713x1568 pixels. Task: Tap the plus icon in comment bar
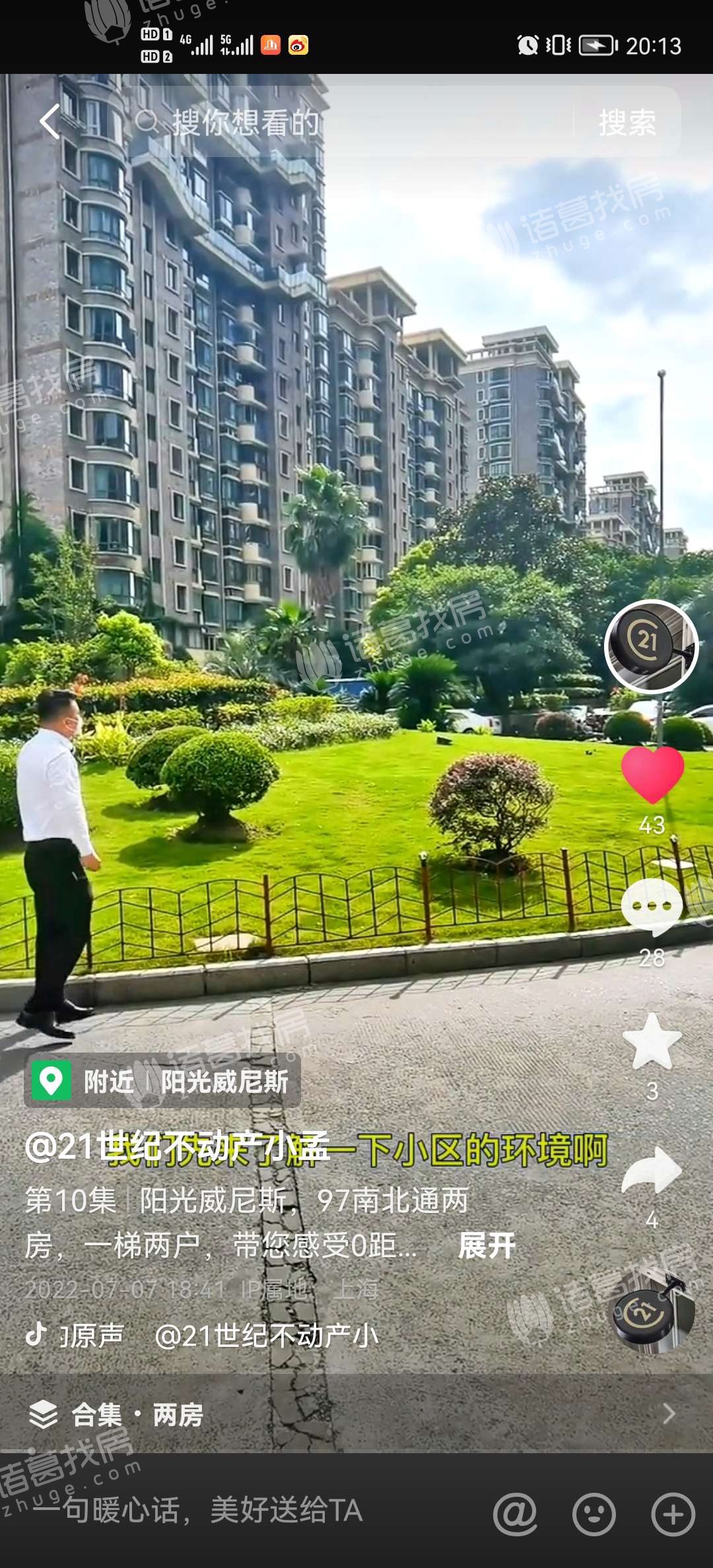(673, 1513)
